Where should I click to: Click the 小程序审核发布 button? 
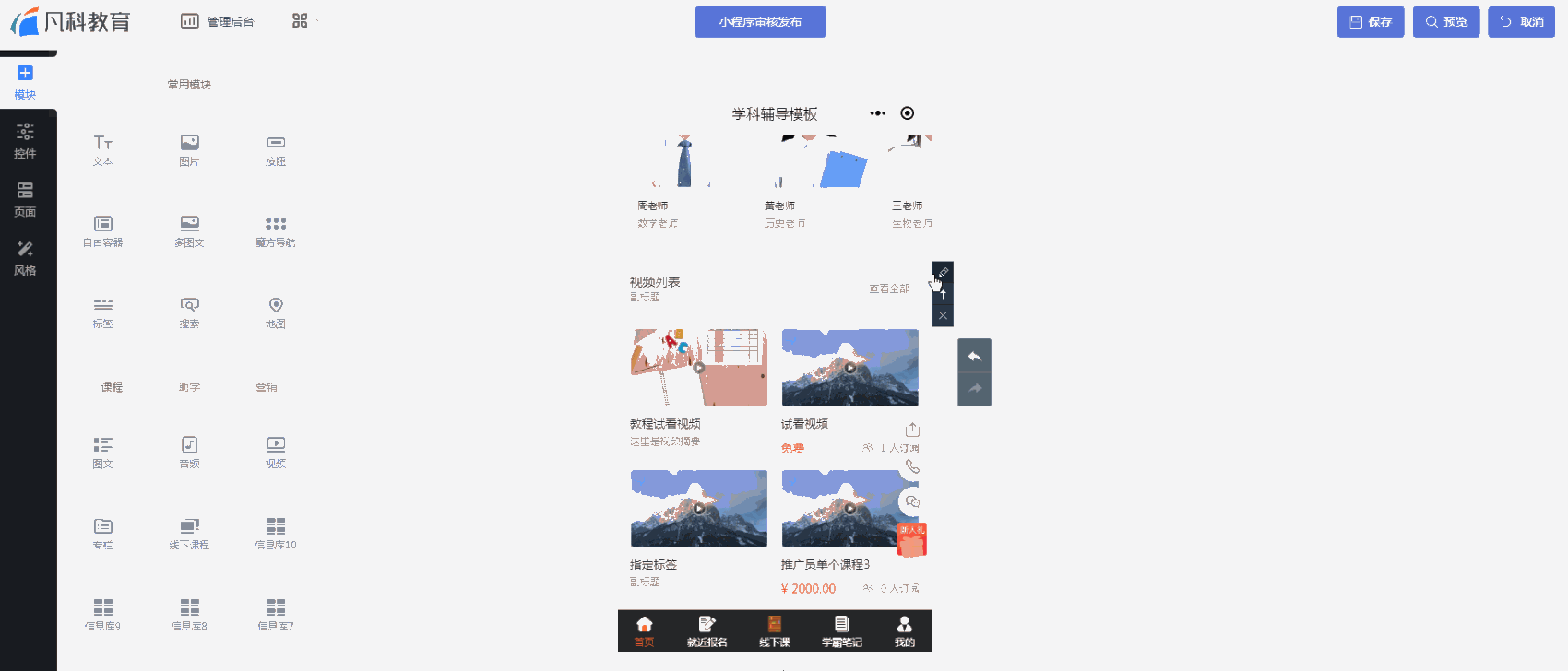click(x=760, y=22)
